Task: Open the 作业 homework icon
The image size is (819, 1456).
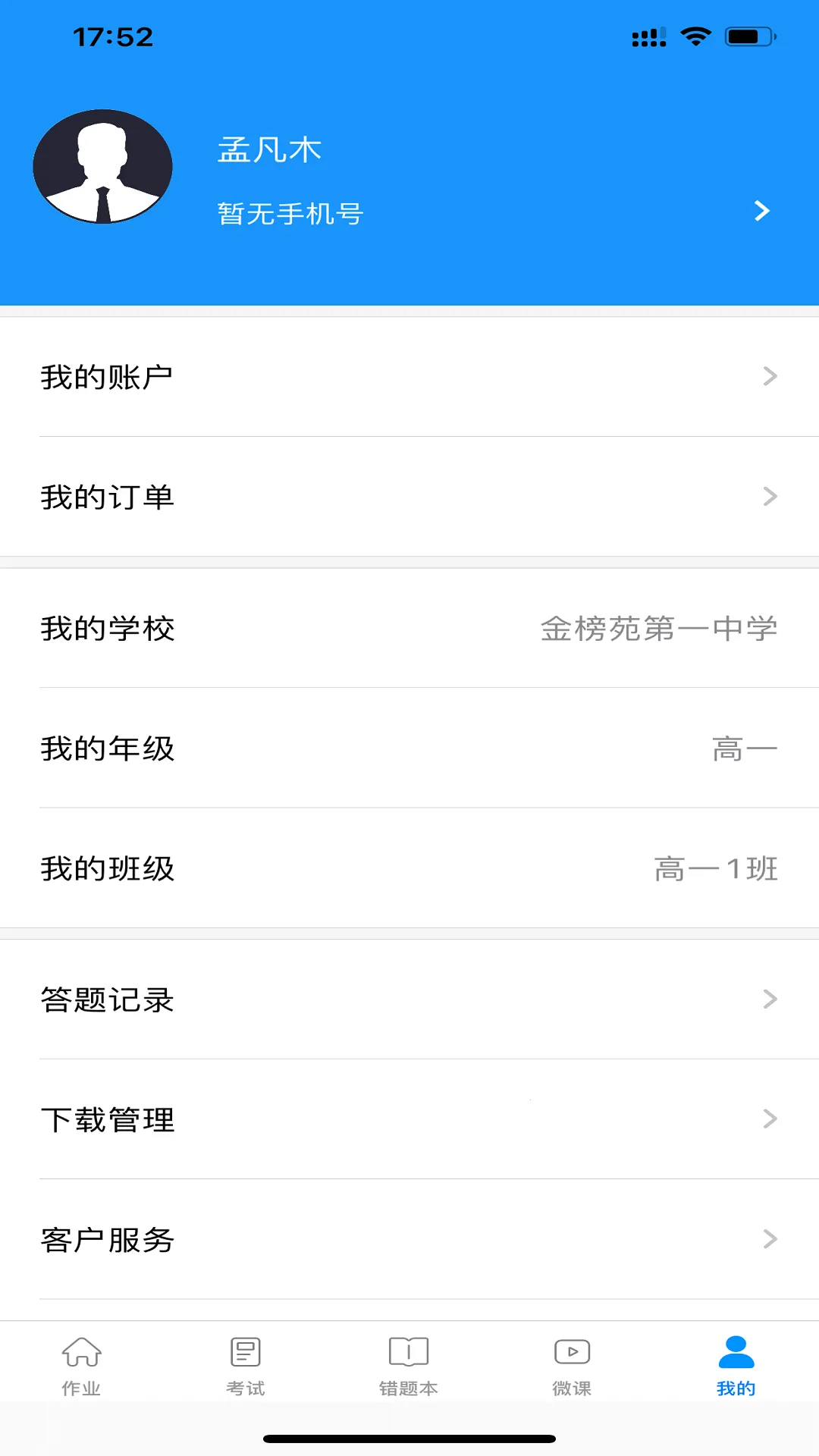Action: point(81,1357)
